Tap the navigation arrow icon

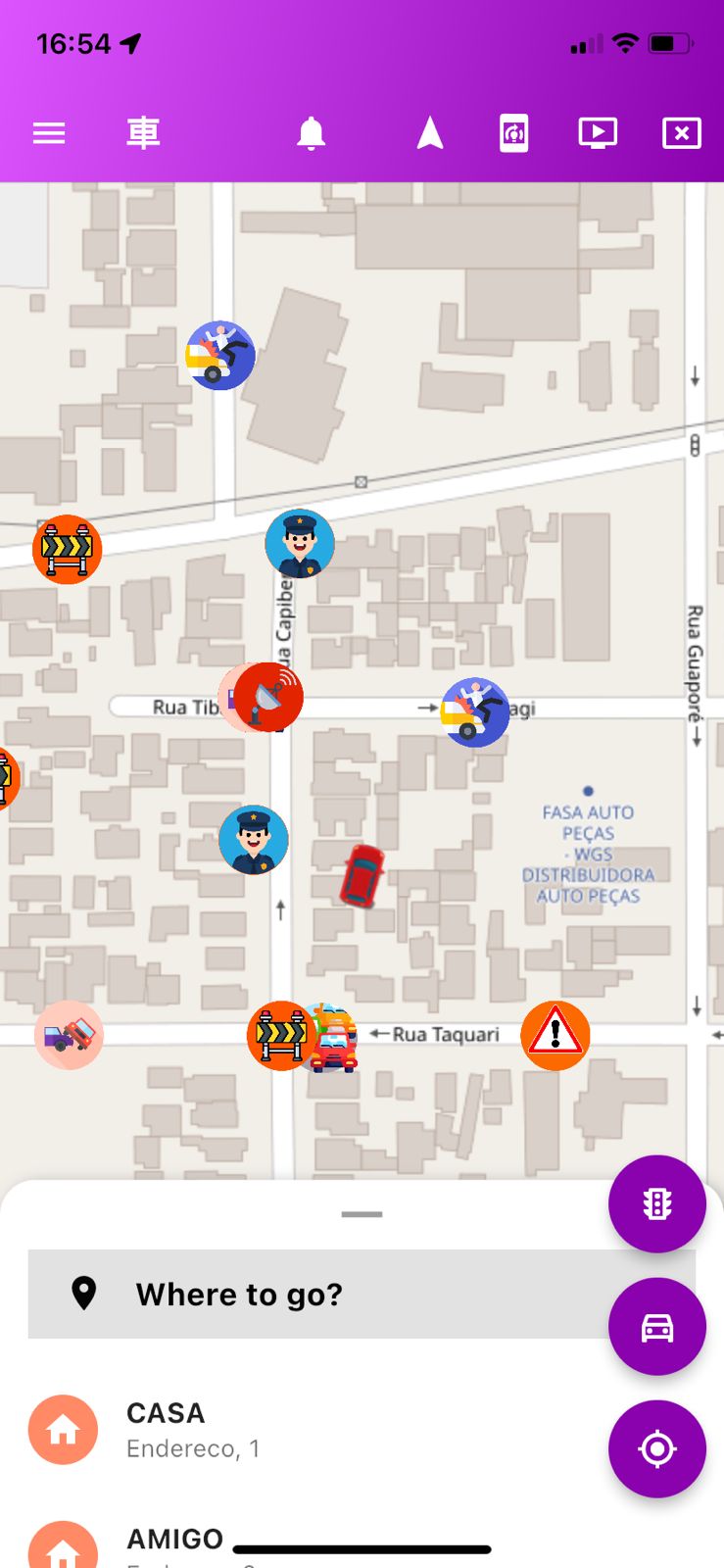[430, 133]
